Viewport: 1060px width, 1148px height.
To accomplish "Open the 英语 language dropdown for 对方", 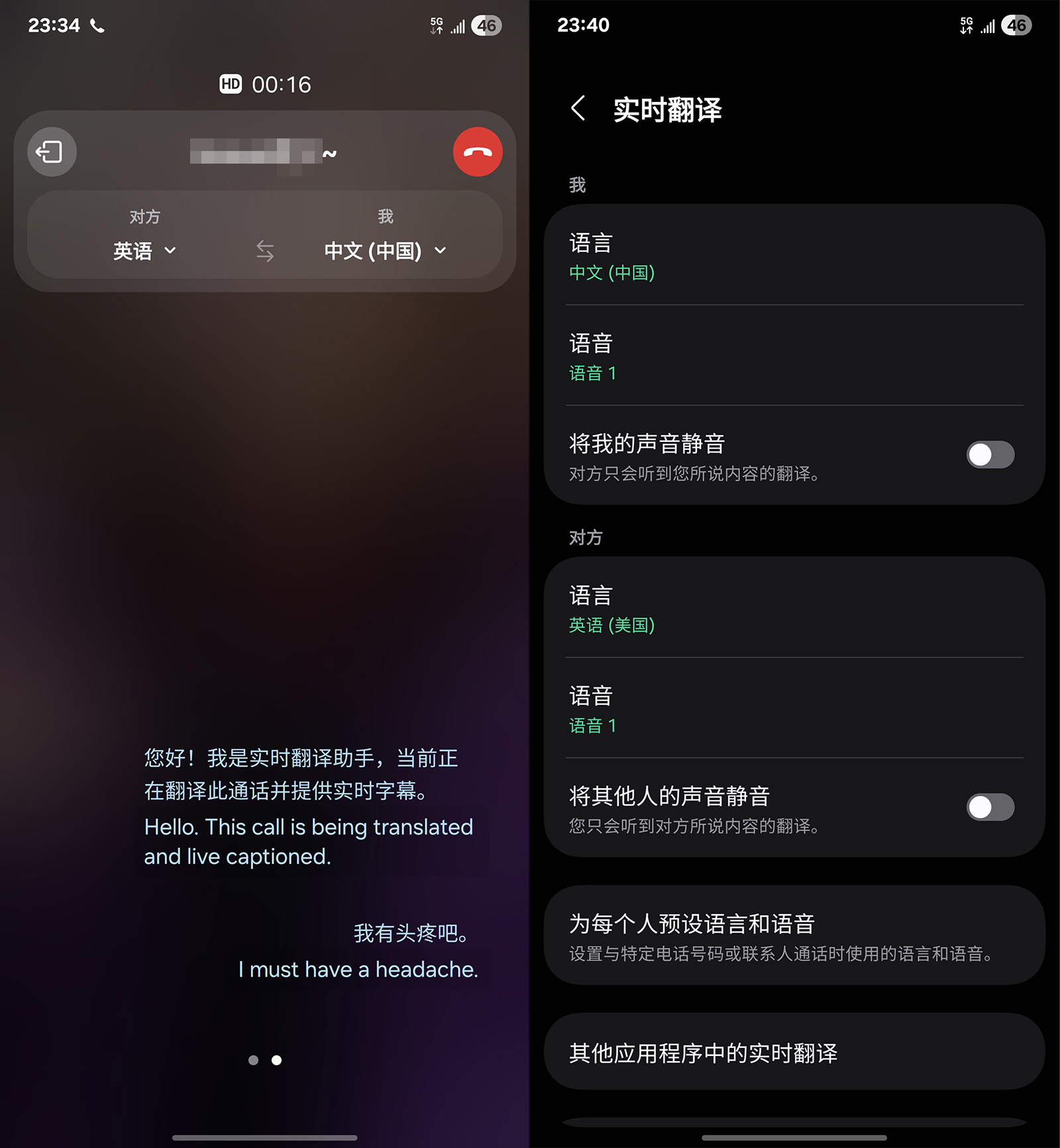I will 144,250.
